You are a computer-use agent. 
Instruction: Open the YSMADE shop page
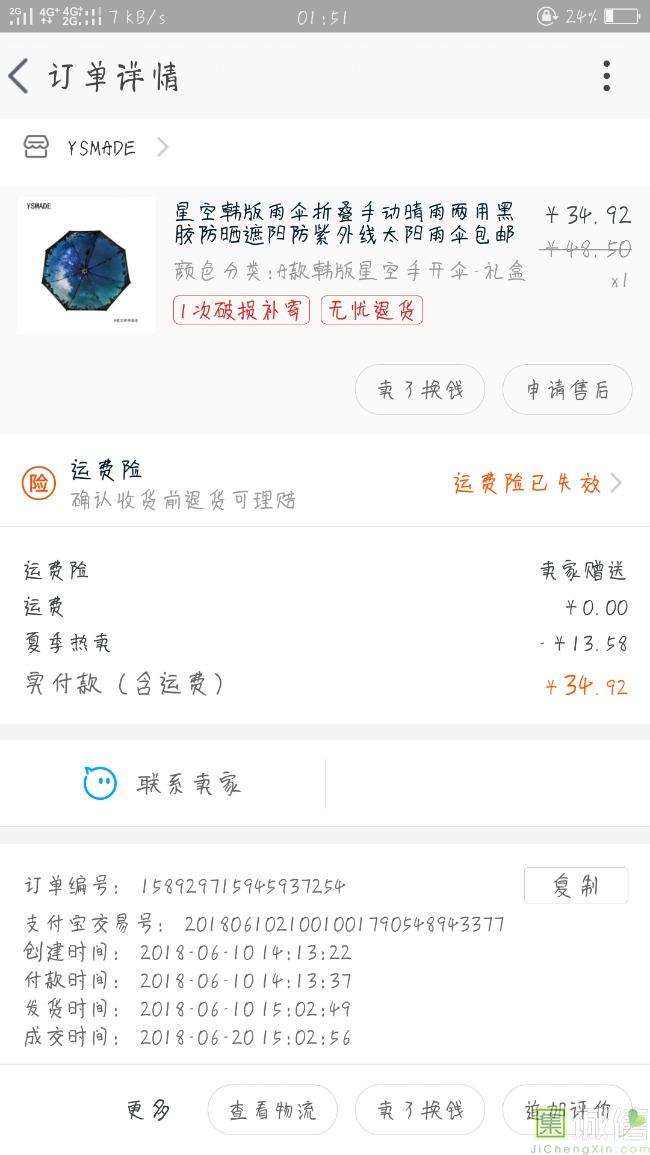point(98,148)
